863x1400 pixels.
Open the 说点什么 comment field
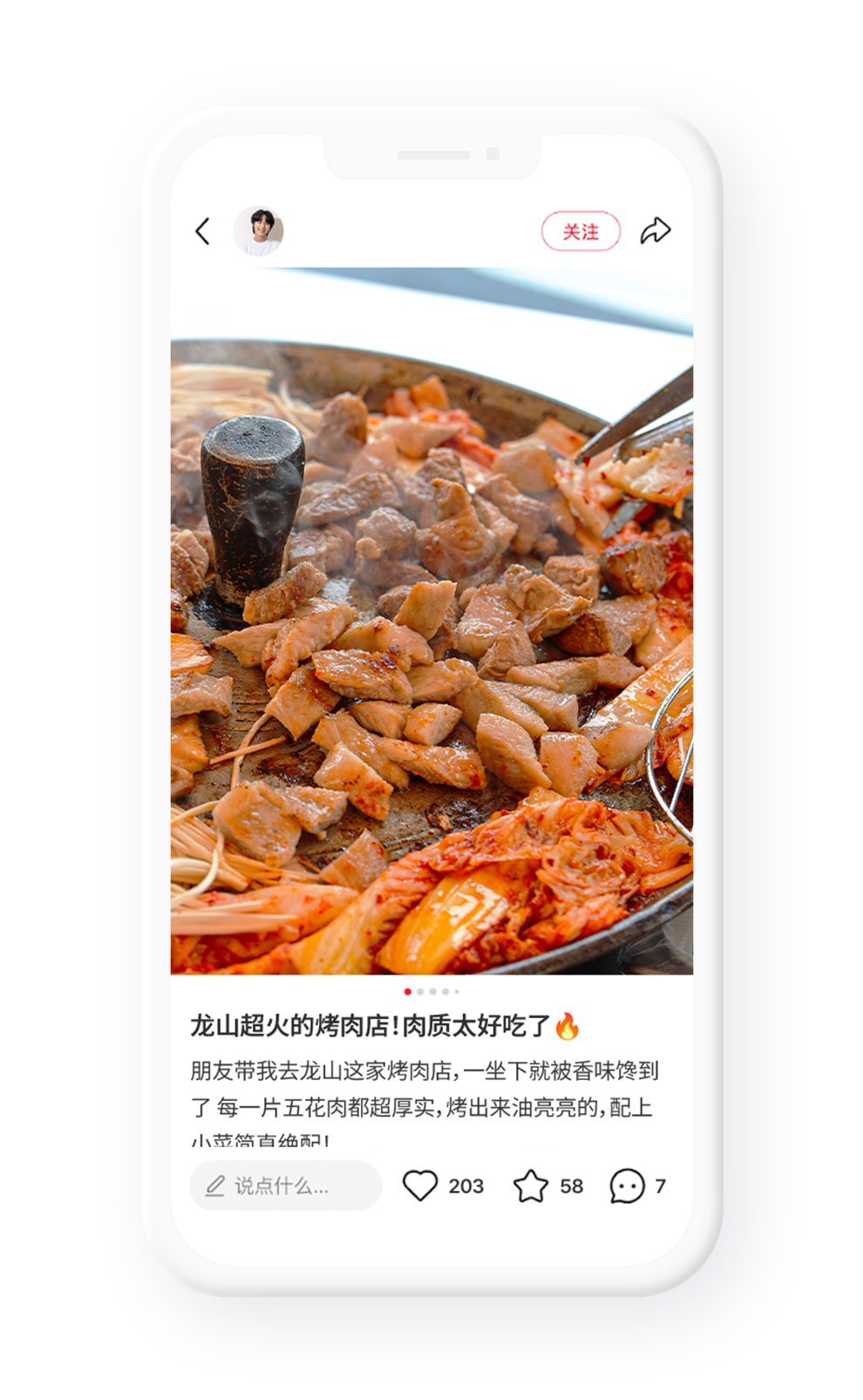(285, 1186)
